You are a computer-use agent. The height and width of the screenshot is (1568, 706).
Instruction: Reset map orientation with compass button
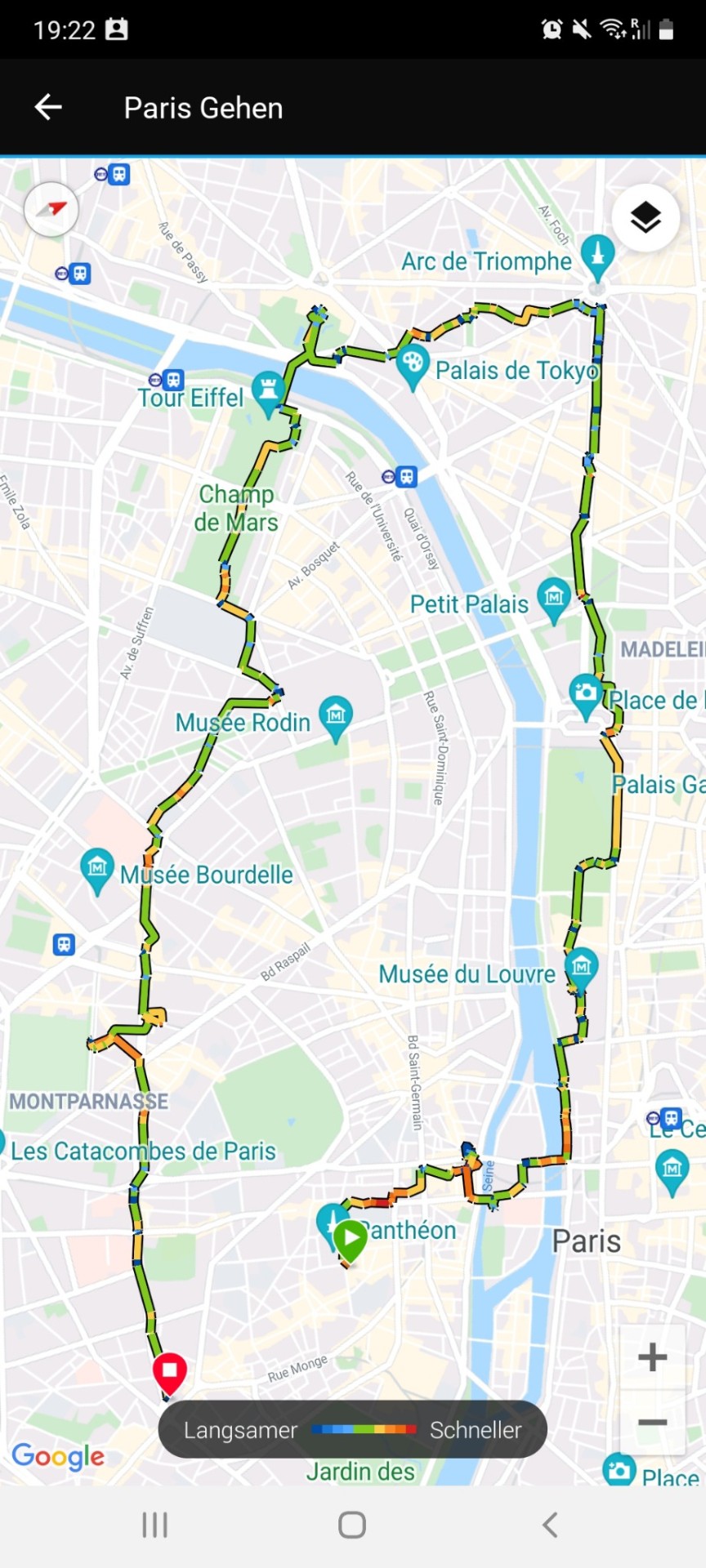pyautogui.click(x=51, y=210)
